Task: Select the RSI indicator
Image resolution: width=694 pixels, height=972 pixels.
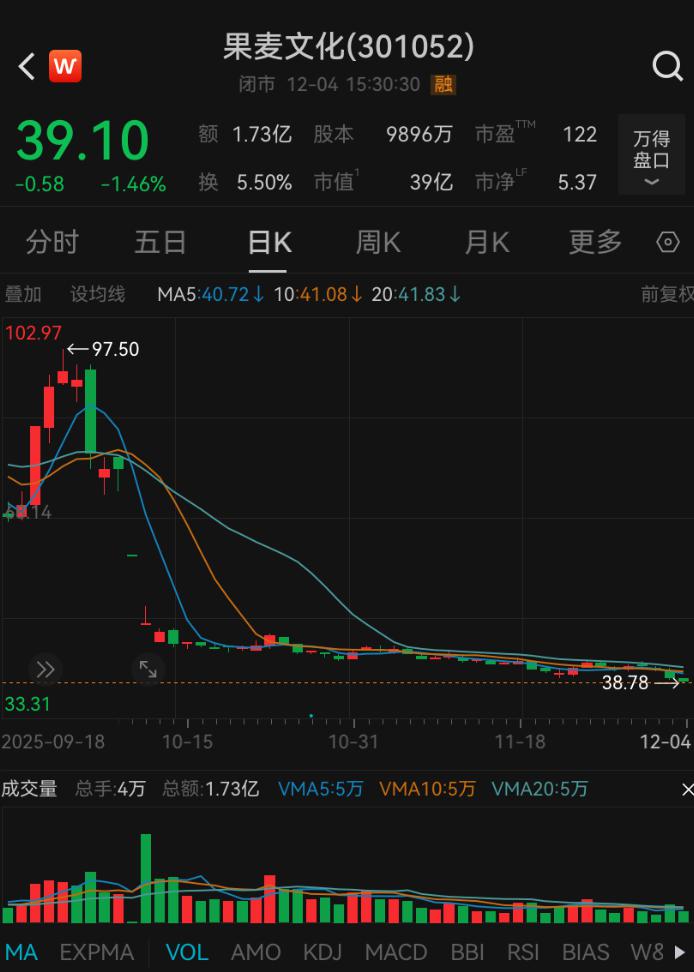Action: click(523, 952)
